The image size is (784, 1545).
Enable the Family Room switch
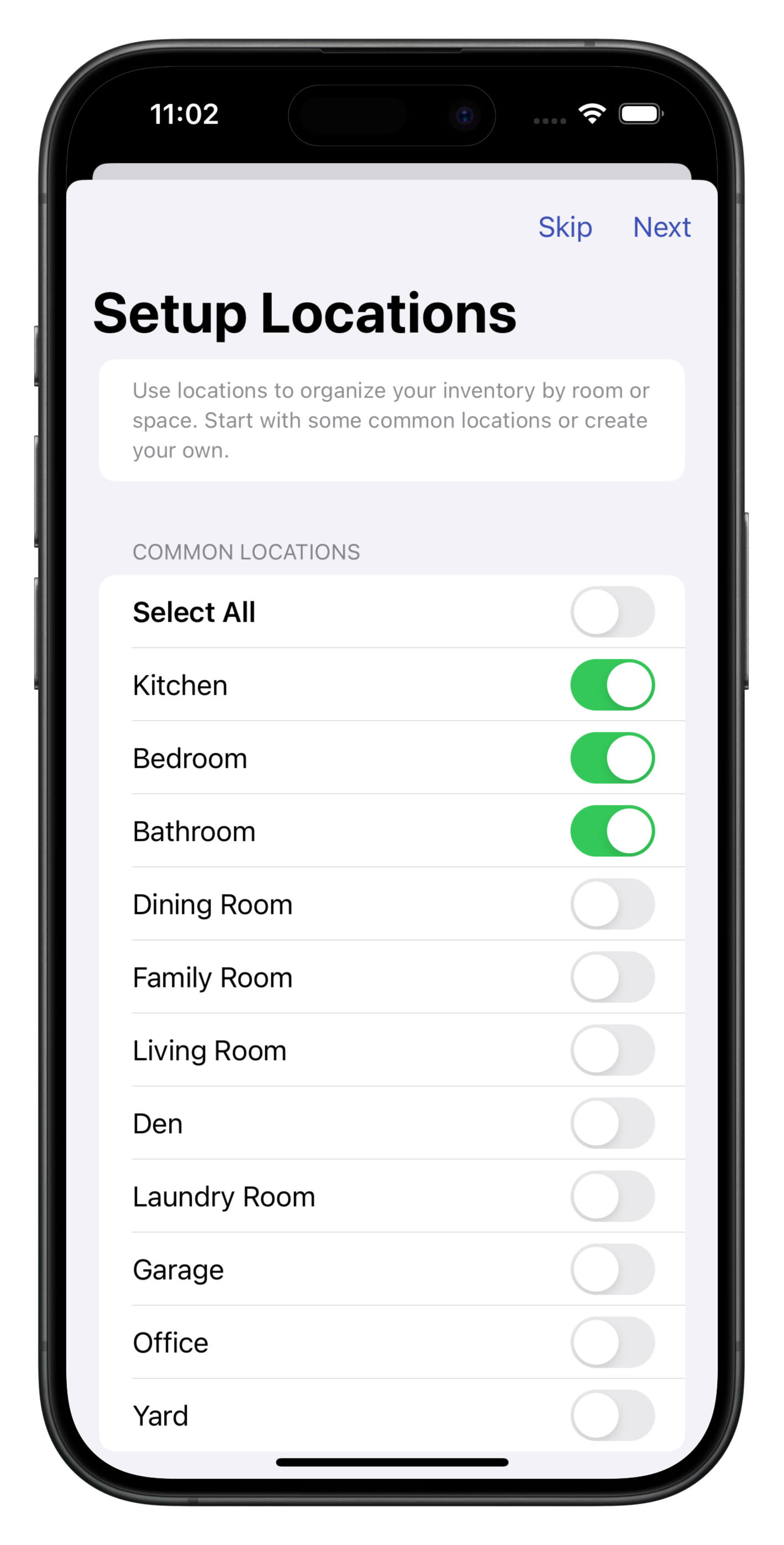click(x=612, y=977)
